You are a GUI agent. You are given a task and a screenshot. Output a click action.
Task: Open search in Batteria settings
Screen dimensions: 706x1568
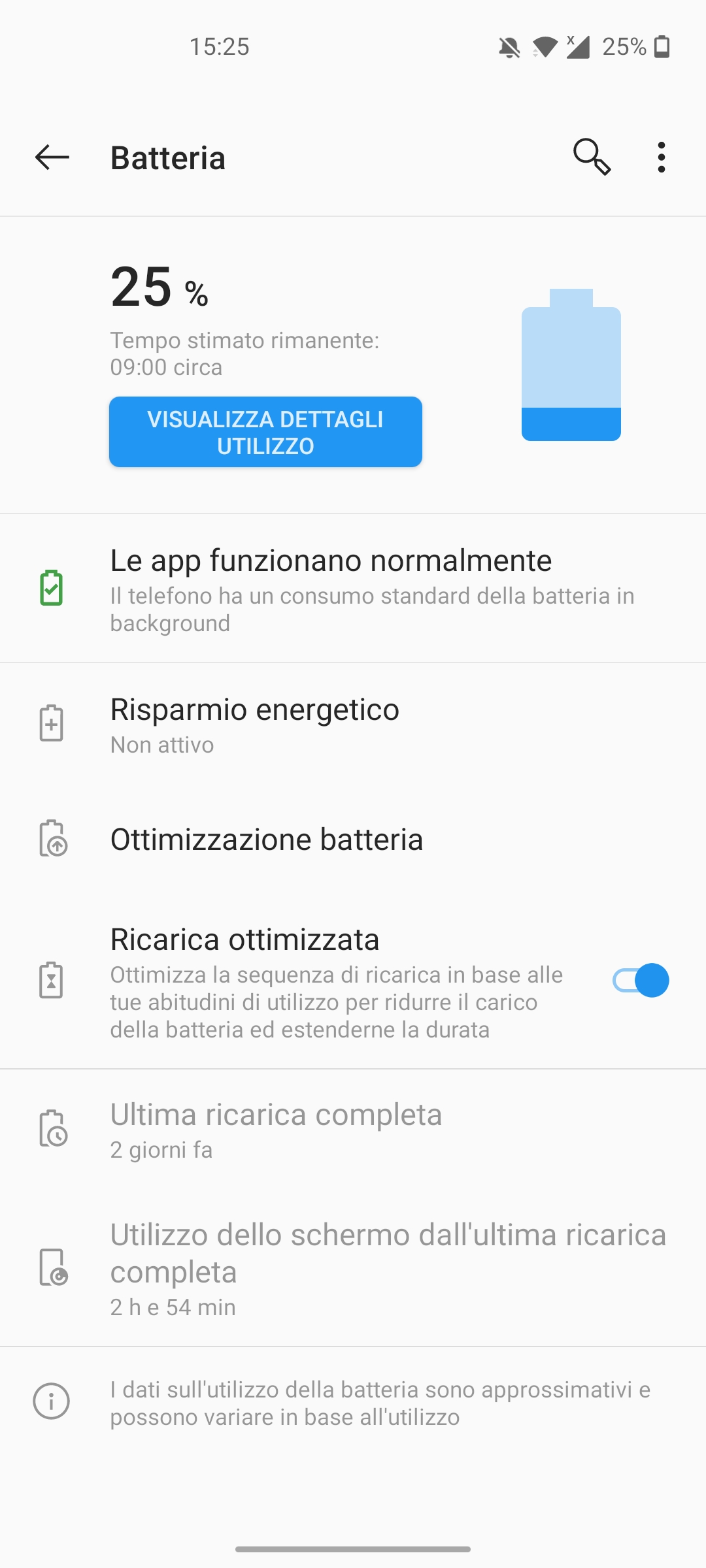[592, 157]
